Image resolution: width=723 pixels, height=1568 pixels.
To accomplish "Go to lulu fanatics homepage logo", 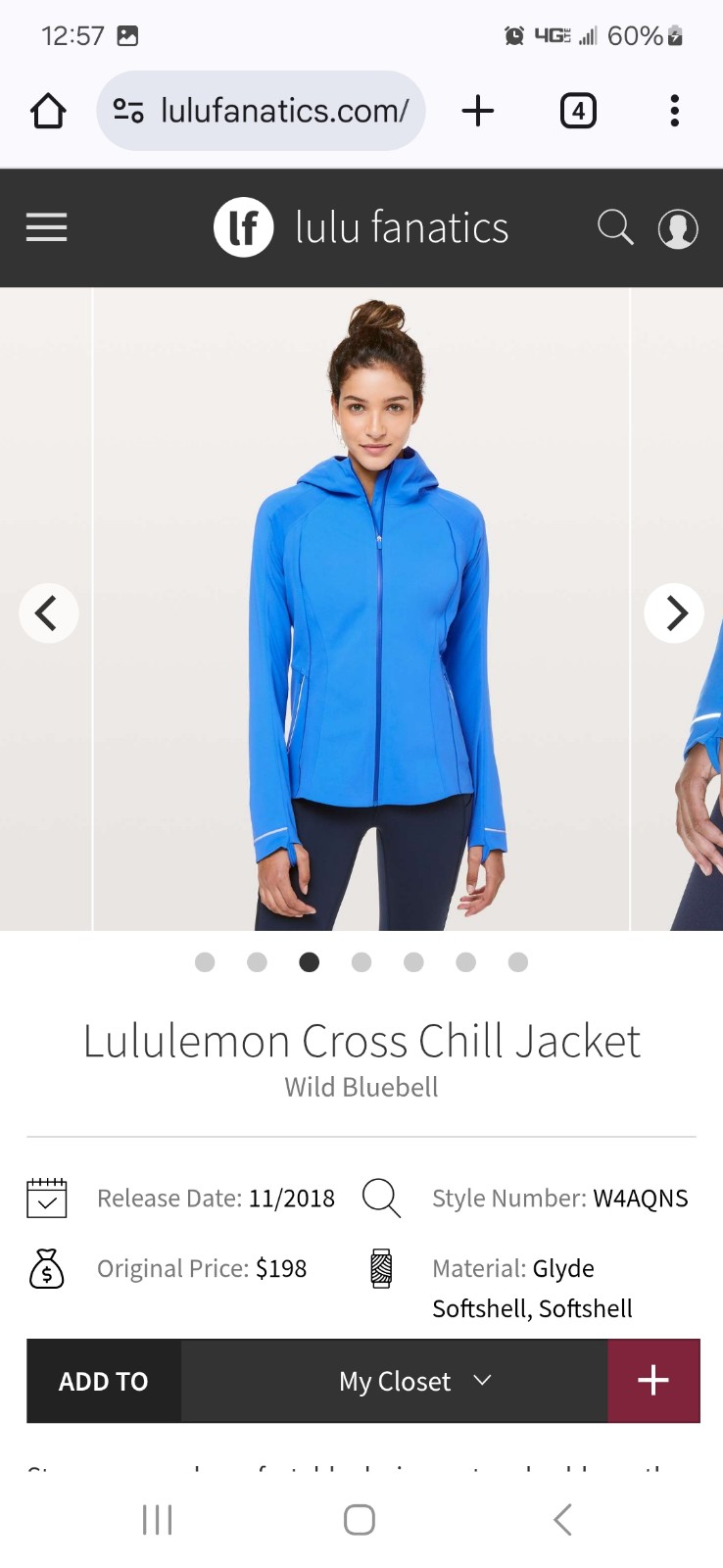I will click(x=361, y=227).
